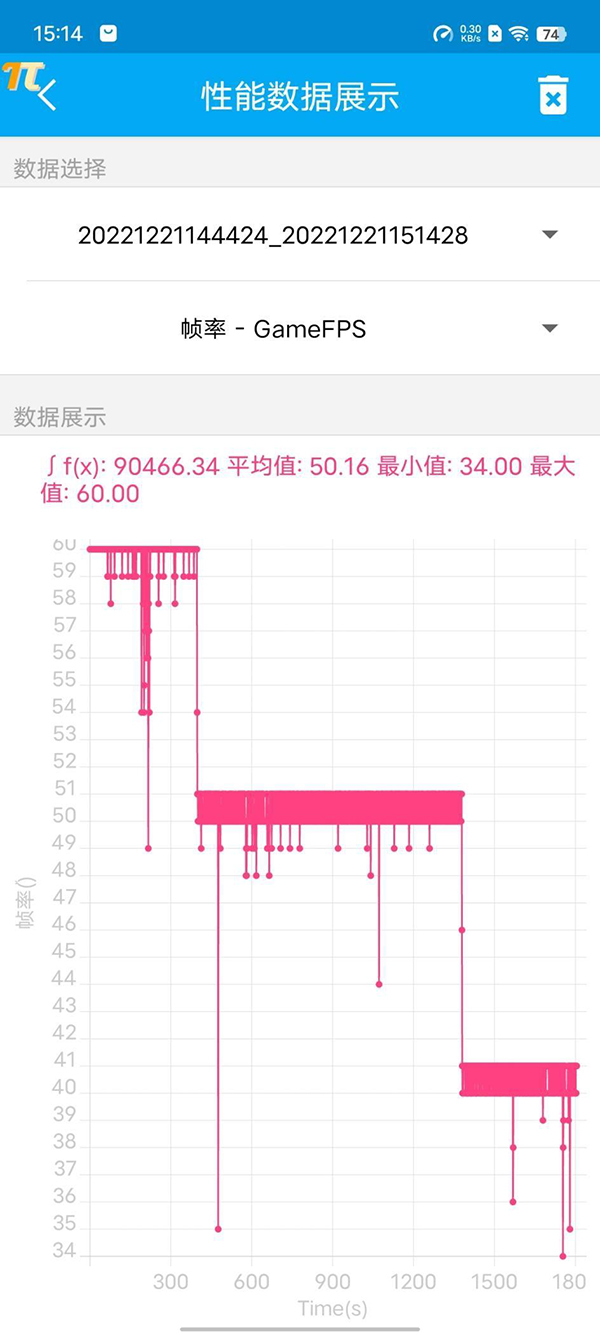Go back using the top-left arrow

point(46,97)
